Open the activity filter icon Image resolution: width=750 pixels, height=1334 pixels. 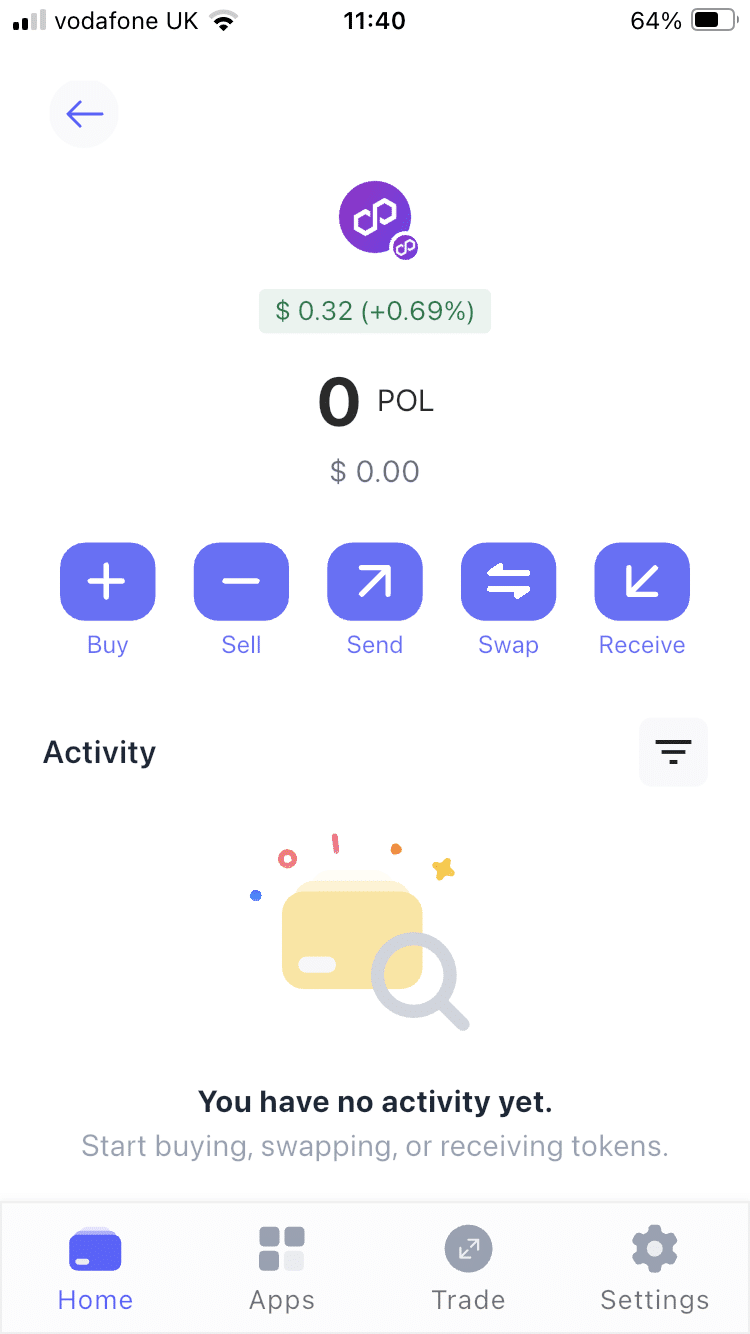click(x=673, y=751)
